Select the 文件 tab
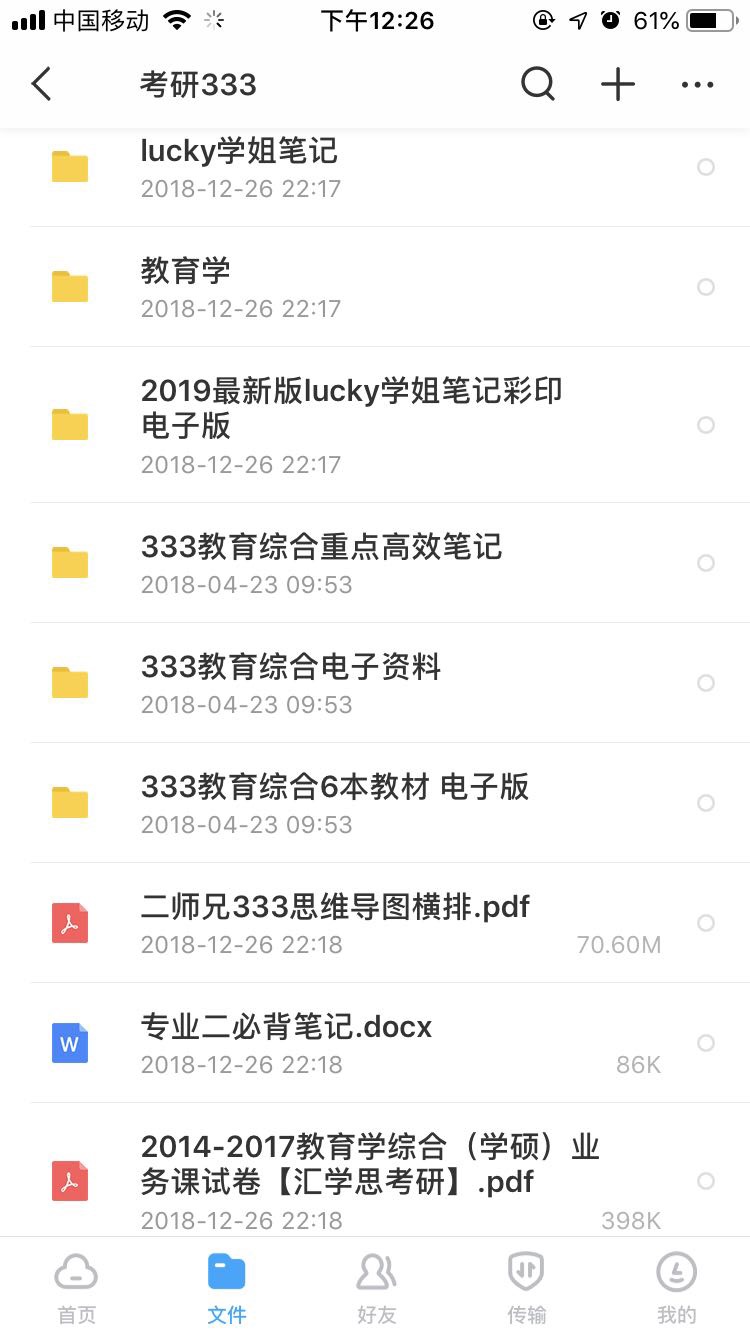This screenshot has width=750, height=1334. click(226, 1288)
